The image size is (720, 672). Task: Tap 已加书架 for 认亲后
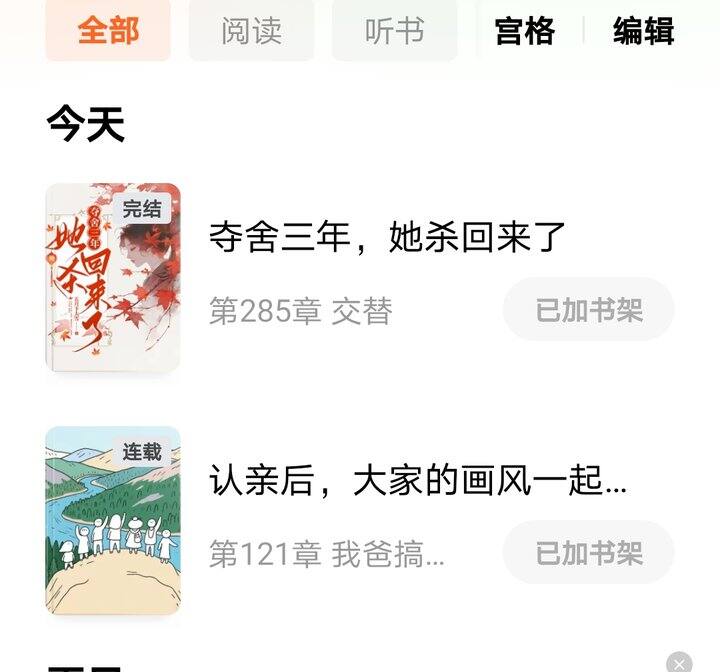coord(588,553)
